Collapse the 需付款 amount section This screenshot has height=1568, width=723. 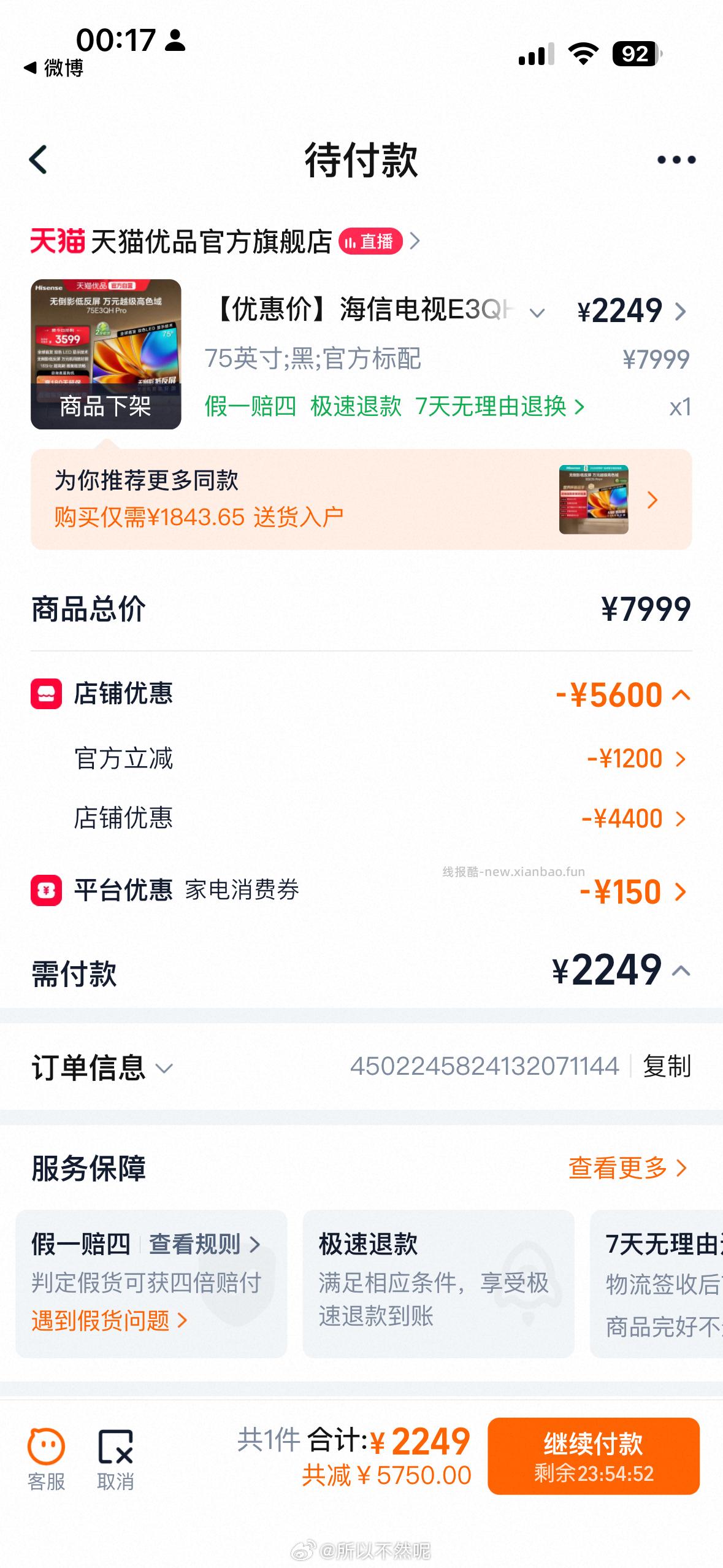pos(683,971)
